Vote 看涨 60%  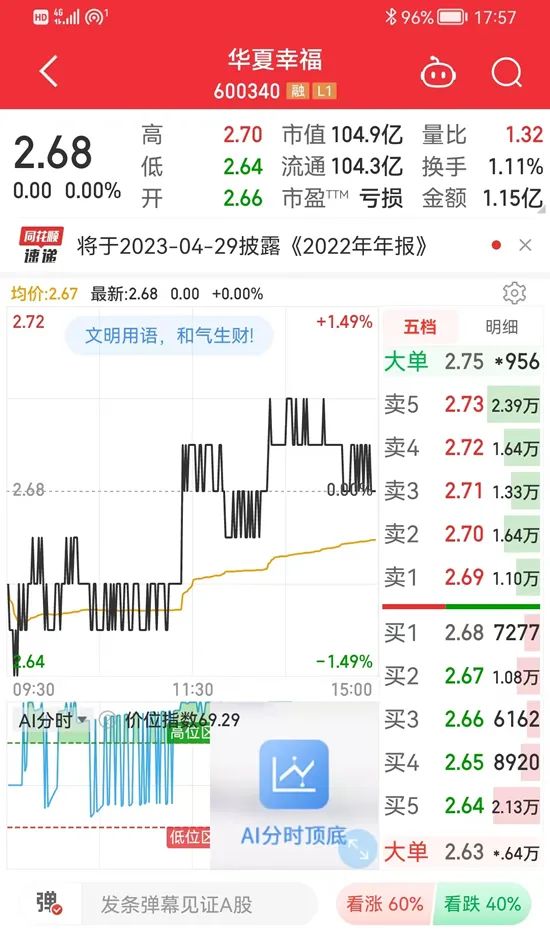point(385,904)
